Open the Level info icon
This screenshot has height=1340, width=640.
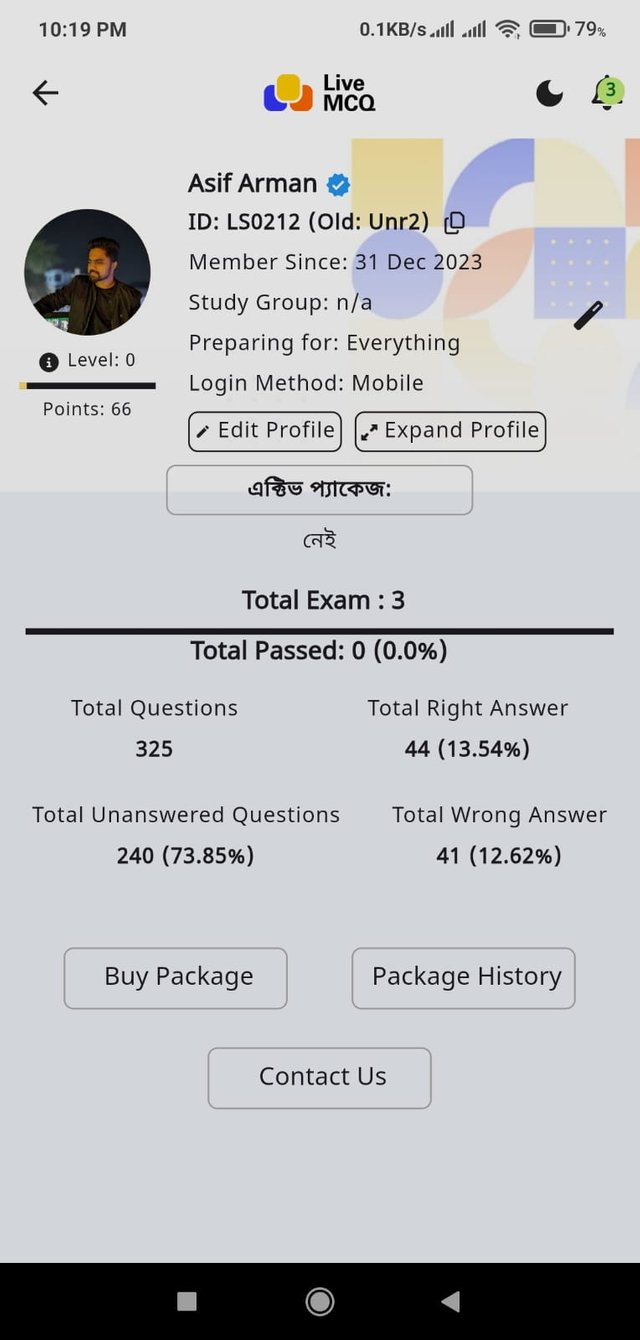click(x=48, y=362)
